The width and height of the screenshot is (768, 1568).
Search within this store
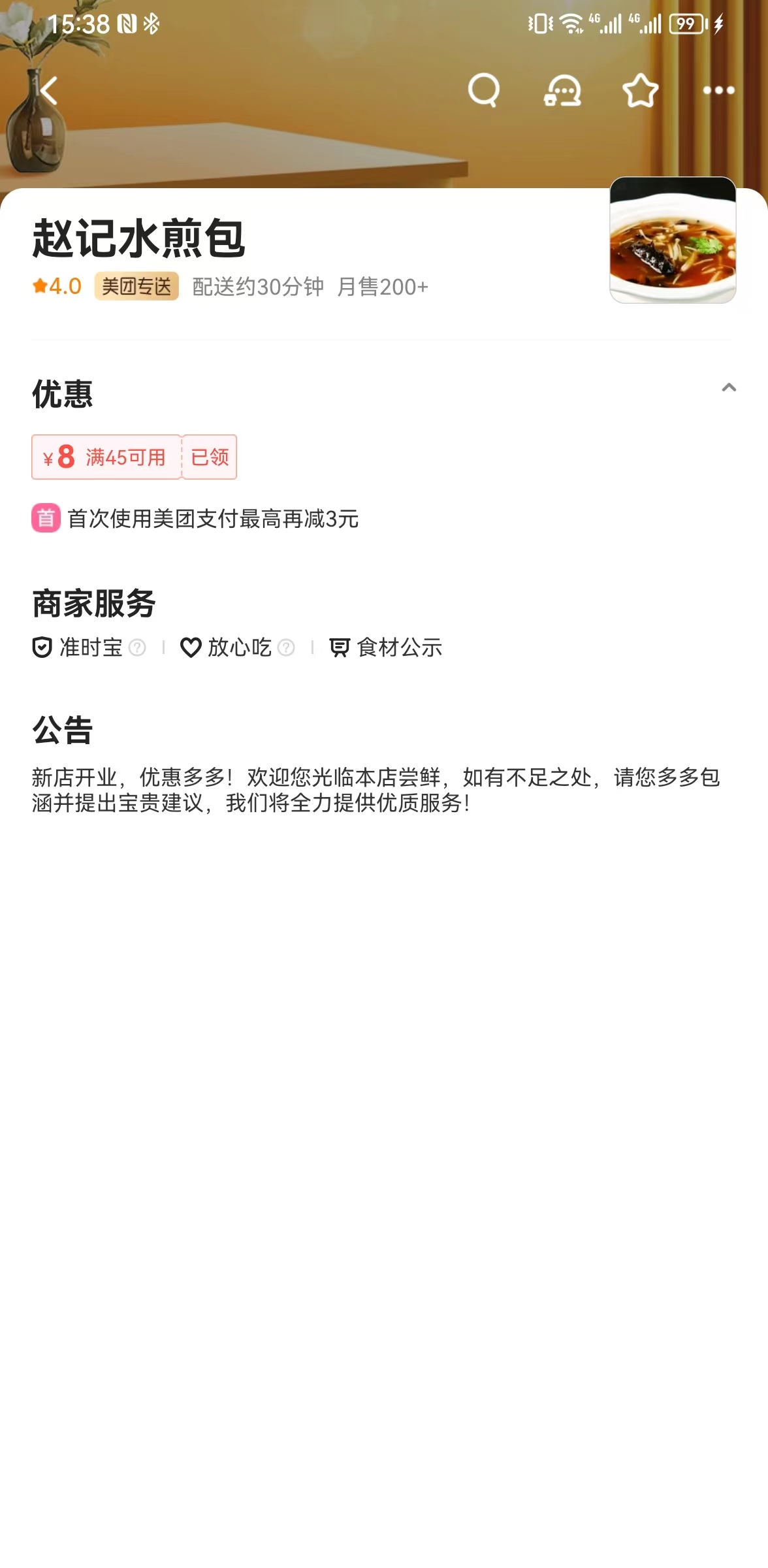[484, 90]
